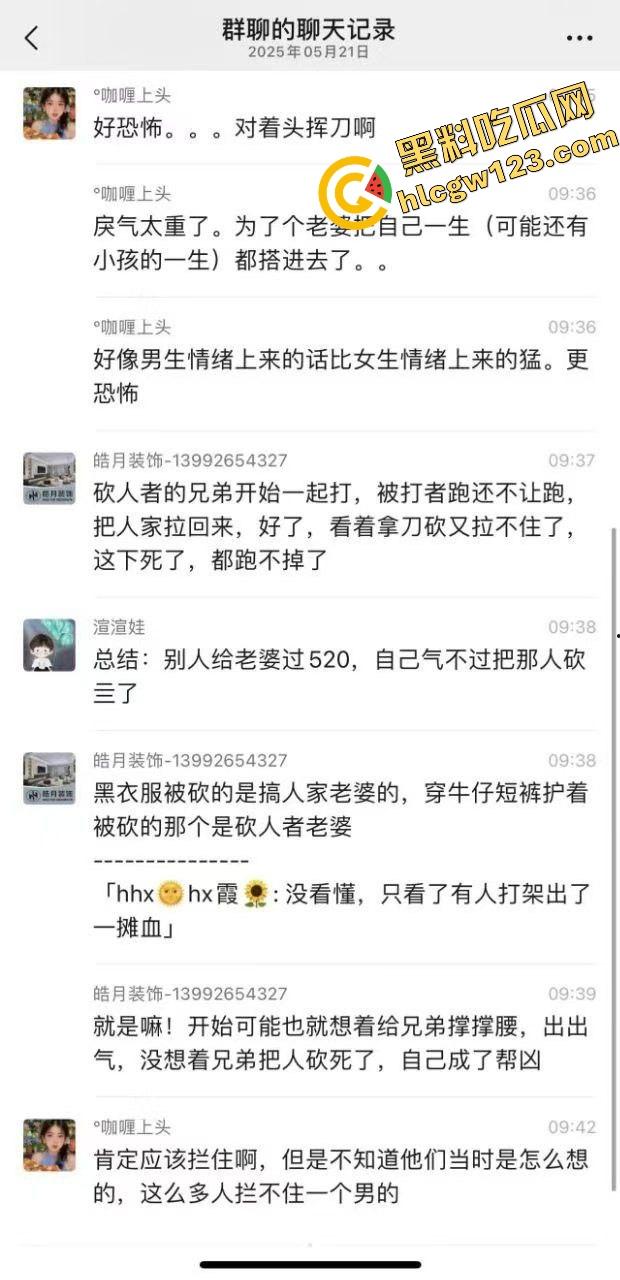Open the three-dot more options menu

click(579, 38)
